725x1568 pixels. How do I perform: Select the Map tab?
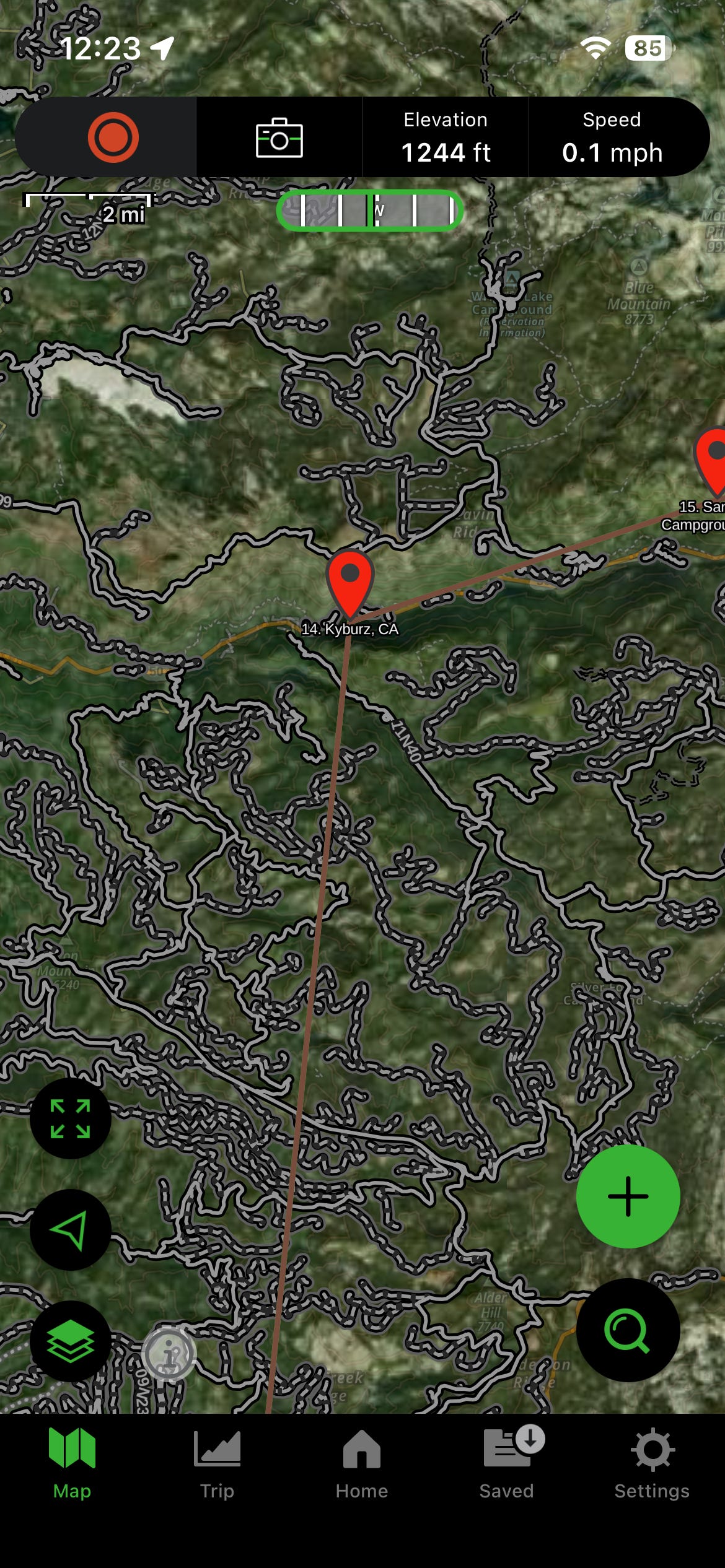pos(72,1464)
